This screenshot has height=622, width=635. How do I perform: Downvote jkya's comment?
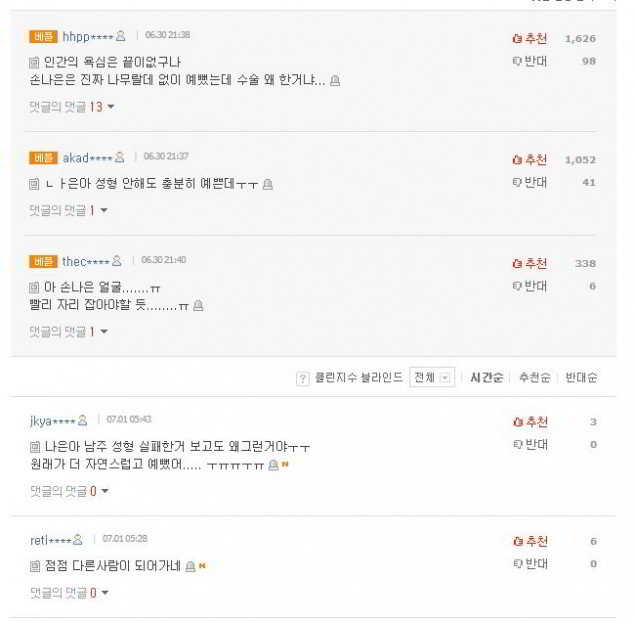pos(529,445)
